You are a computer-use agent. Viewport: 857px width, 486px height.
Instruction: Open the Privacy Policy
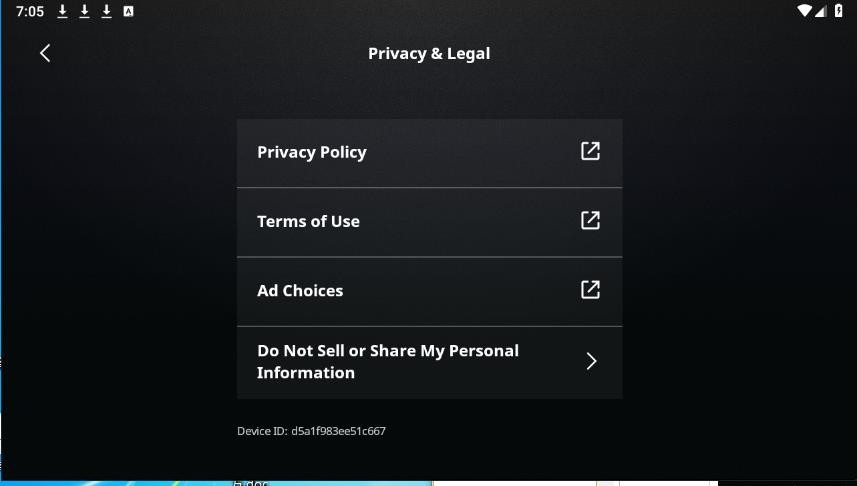click(x=429, y=152)
